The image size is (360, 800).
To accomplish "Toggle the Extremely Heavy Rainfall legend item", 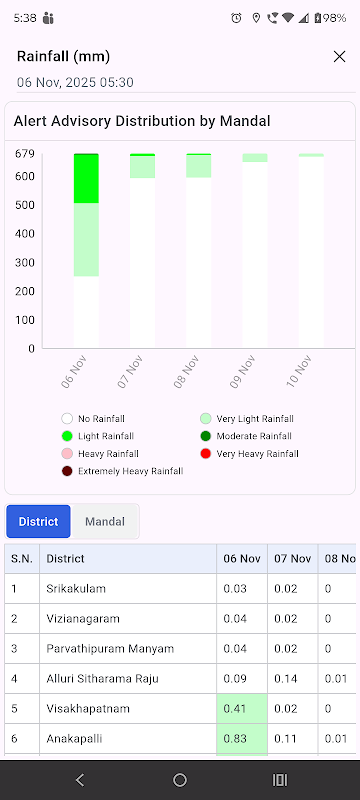I will (122, 471).
